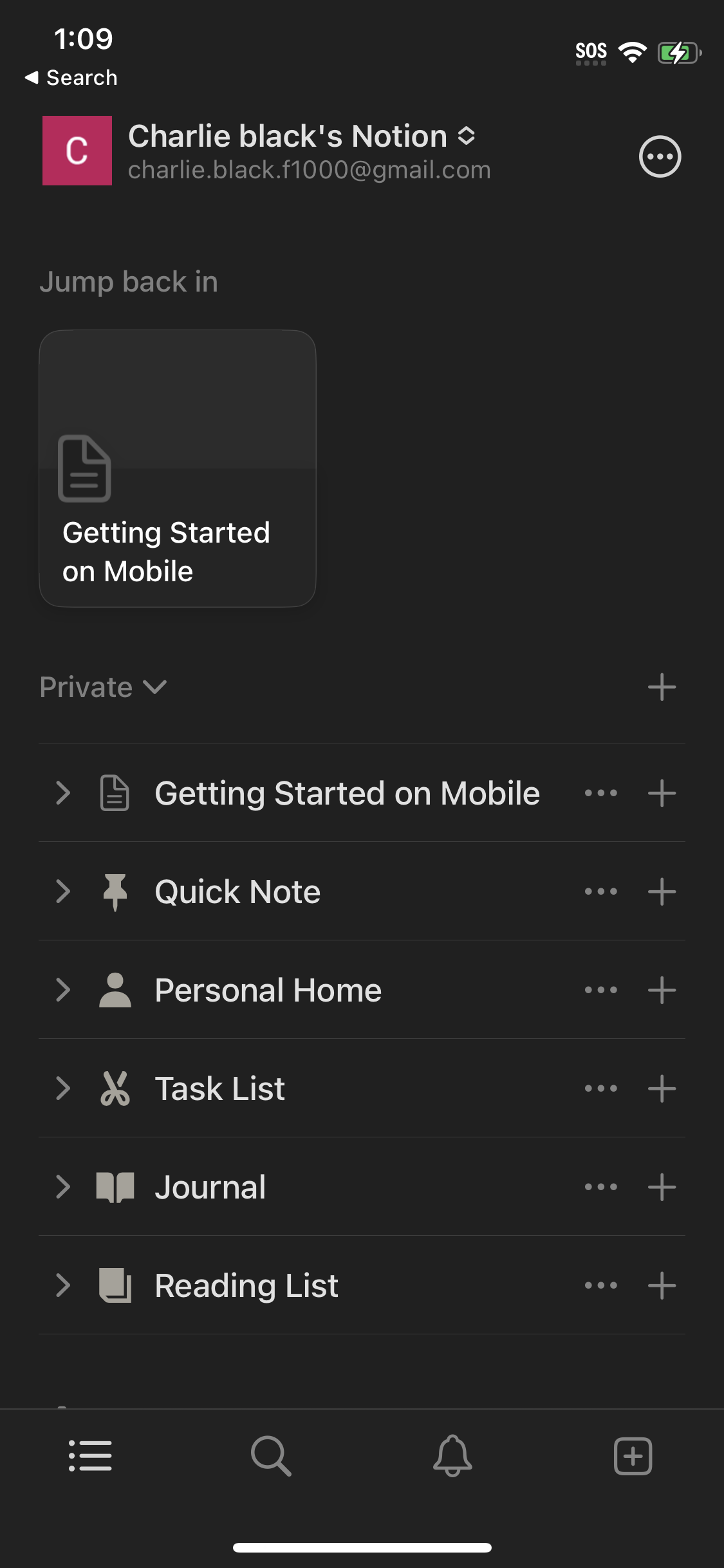Click the Reading List book icon
Viewport: 724px width, 1568px height.
coord(115,1285)
